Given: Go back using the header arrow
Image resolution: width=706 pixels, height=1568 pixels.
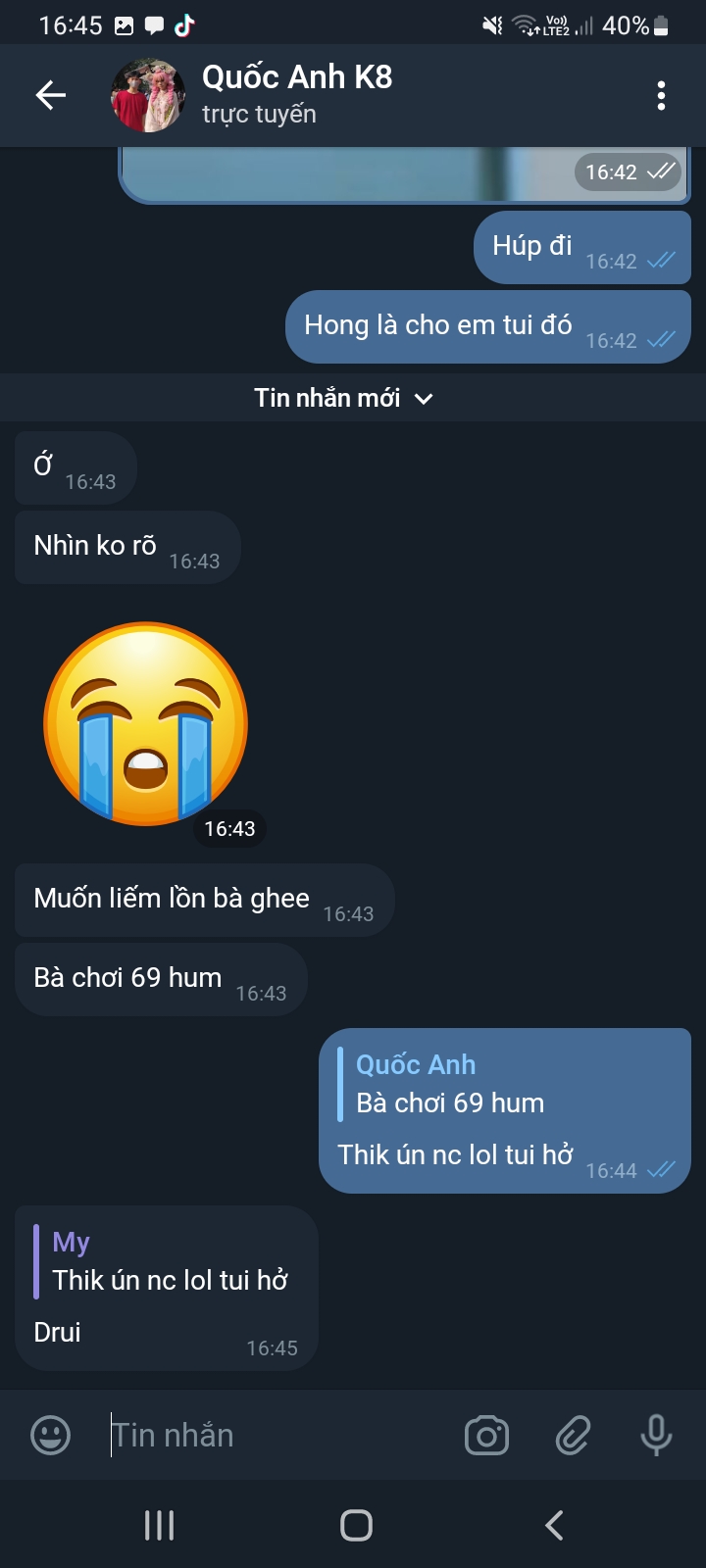Looking at the screenshot, I should point(51,95).
